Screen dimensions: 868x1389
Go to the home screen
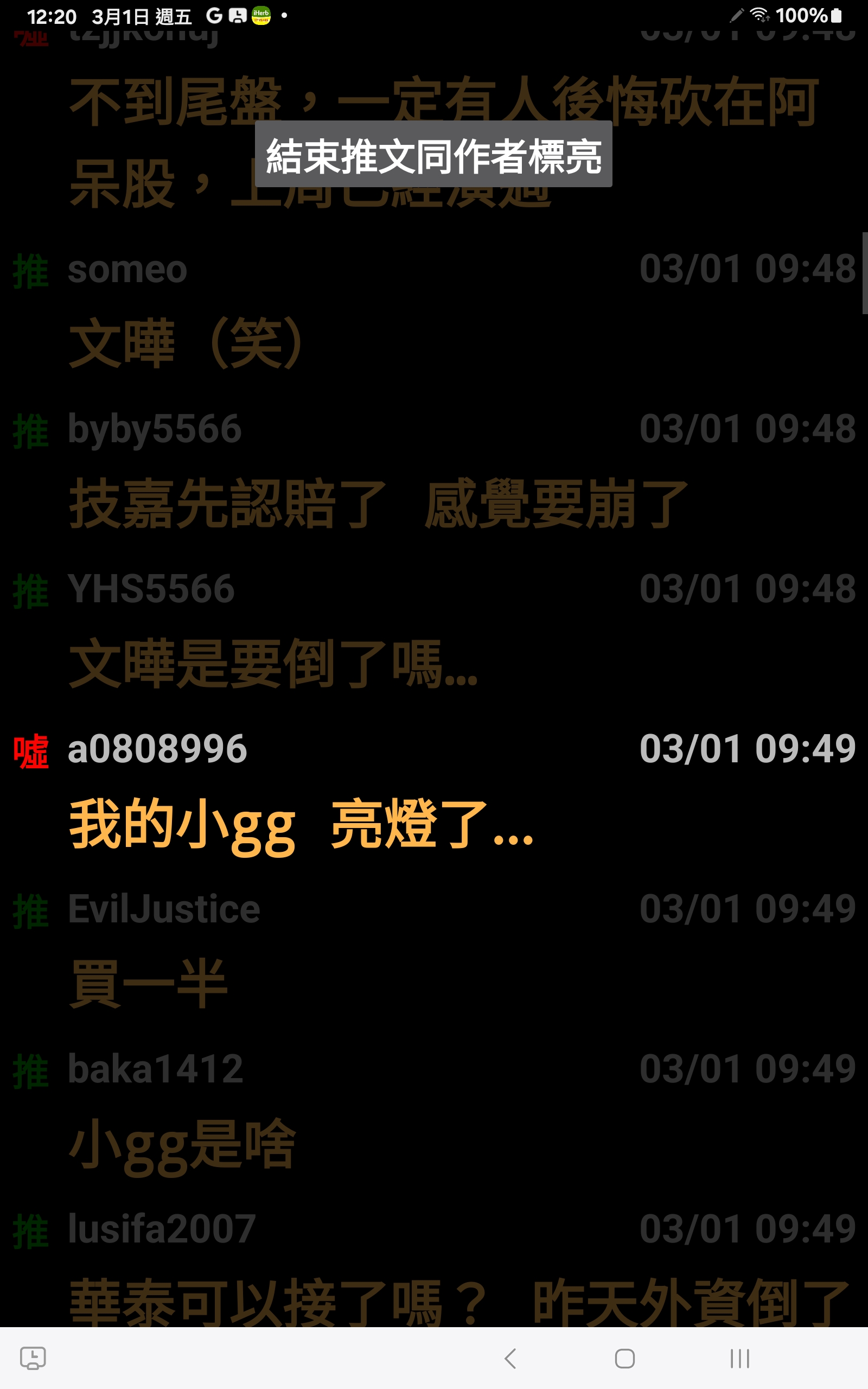[624, 1359]
